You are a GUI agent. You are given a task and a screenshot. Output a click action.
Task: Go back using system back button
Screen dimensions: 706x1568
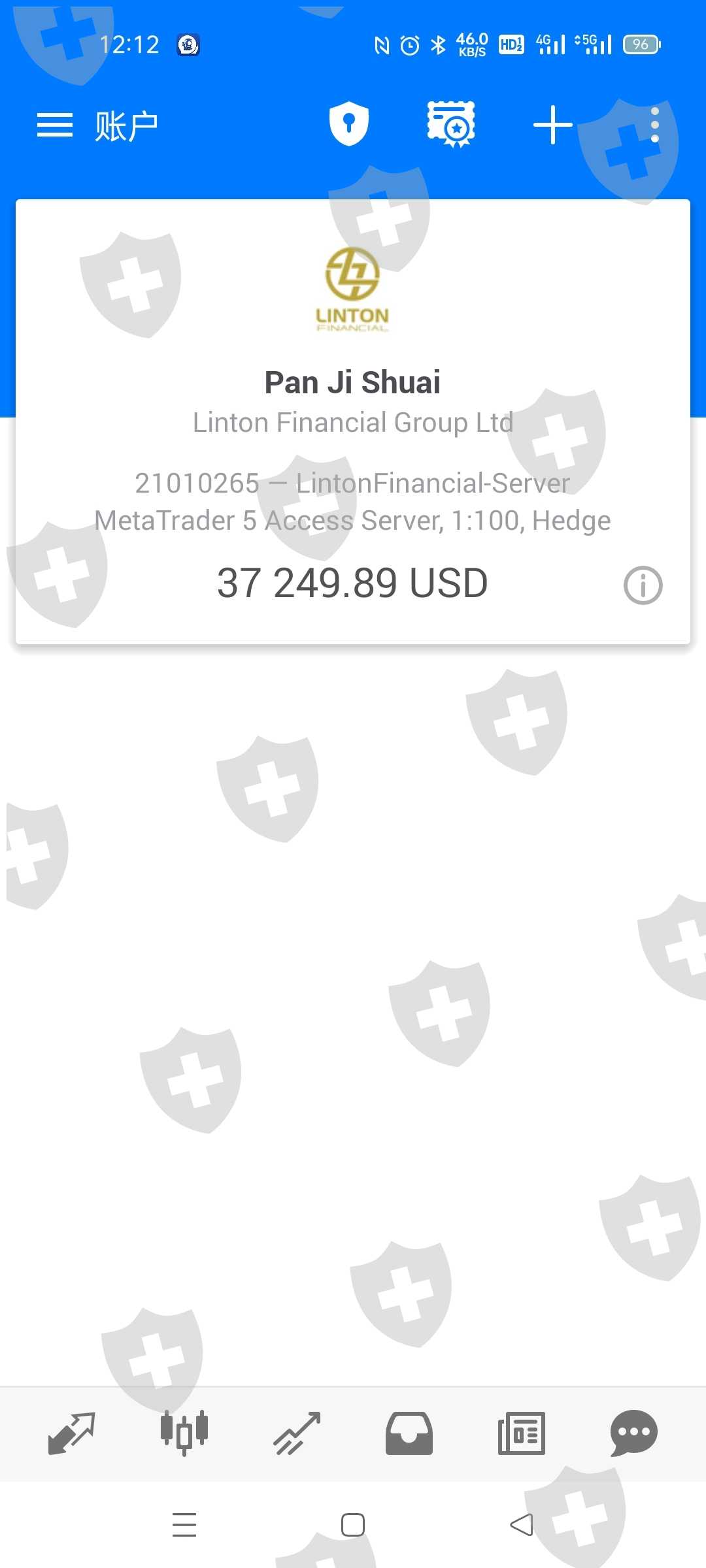pyautogui.click(x=522, y=1525)
